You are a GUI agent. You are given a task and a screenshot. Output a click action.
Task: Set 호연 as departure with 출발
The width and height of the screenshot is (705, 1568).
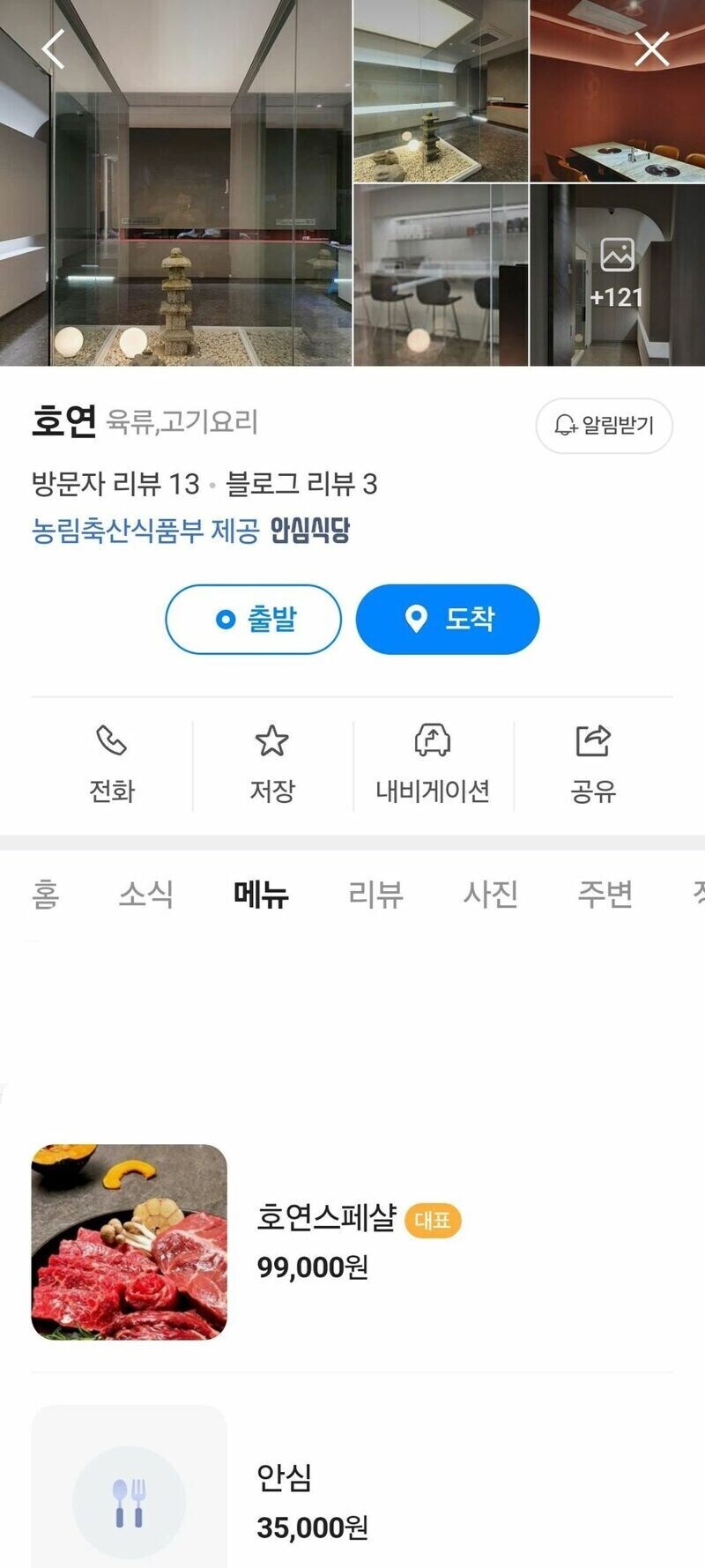[x=254, y=620]
